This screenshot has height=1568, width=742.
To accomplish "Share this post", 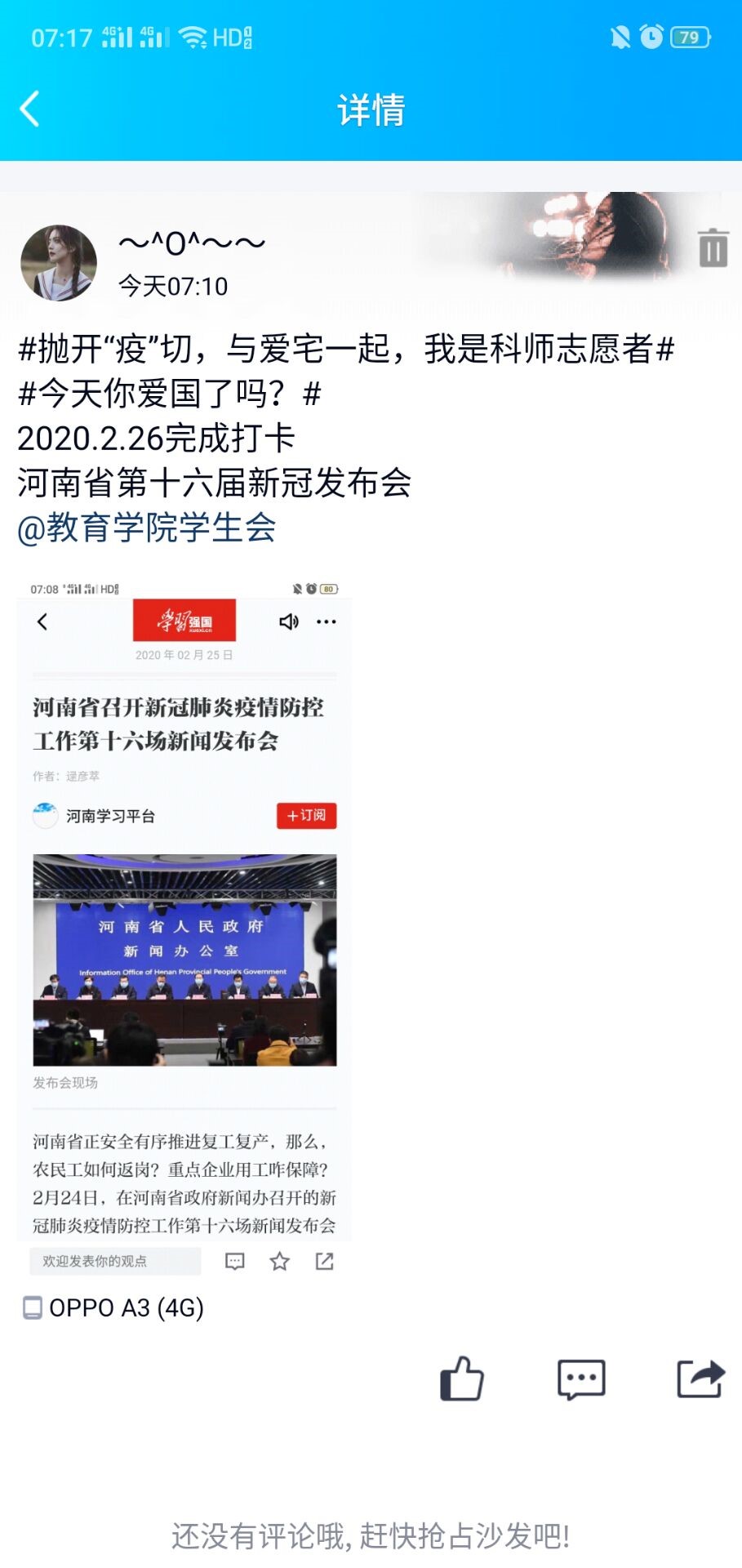I will (700, 1379).
